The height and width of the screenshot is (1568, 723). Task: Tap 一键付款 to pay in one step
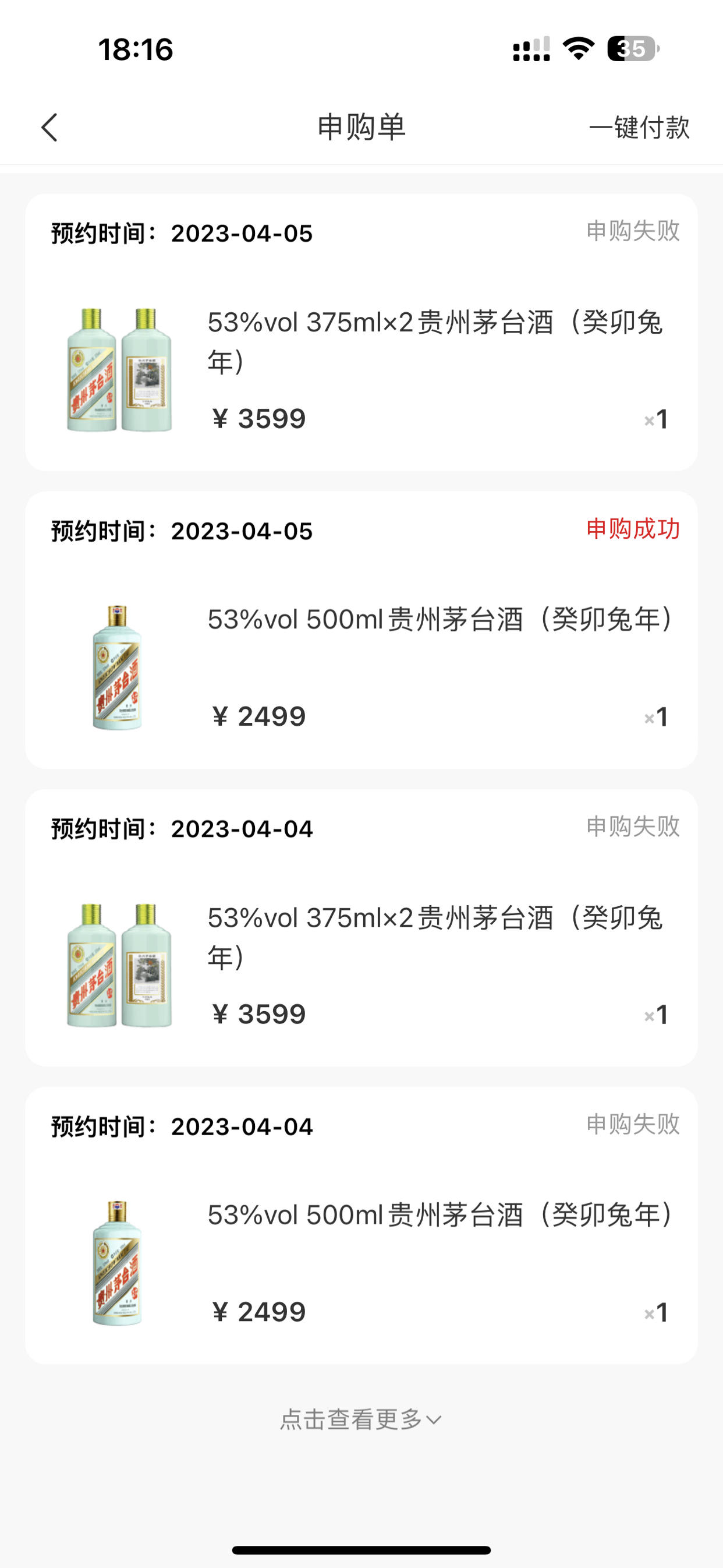639,128
